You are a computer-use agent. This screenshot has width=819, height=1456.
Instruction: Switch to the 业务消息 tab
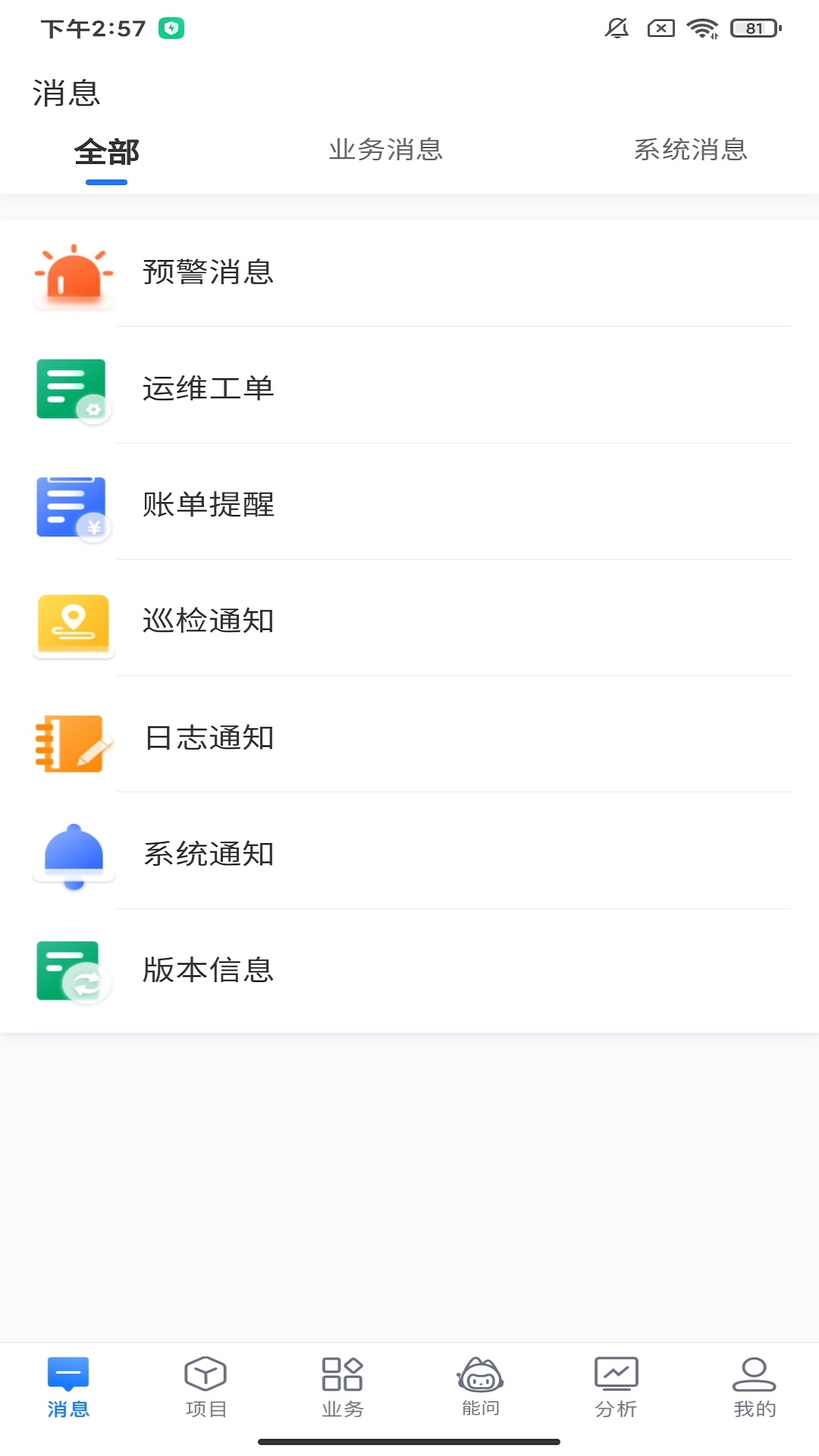click(x=386, y=150)
